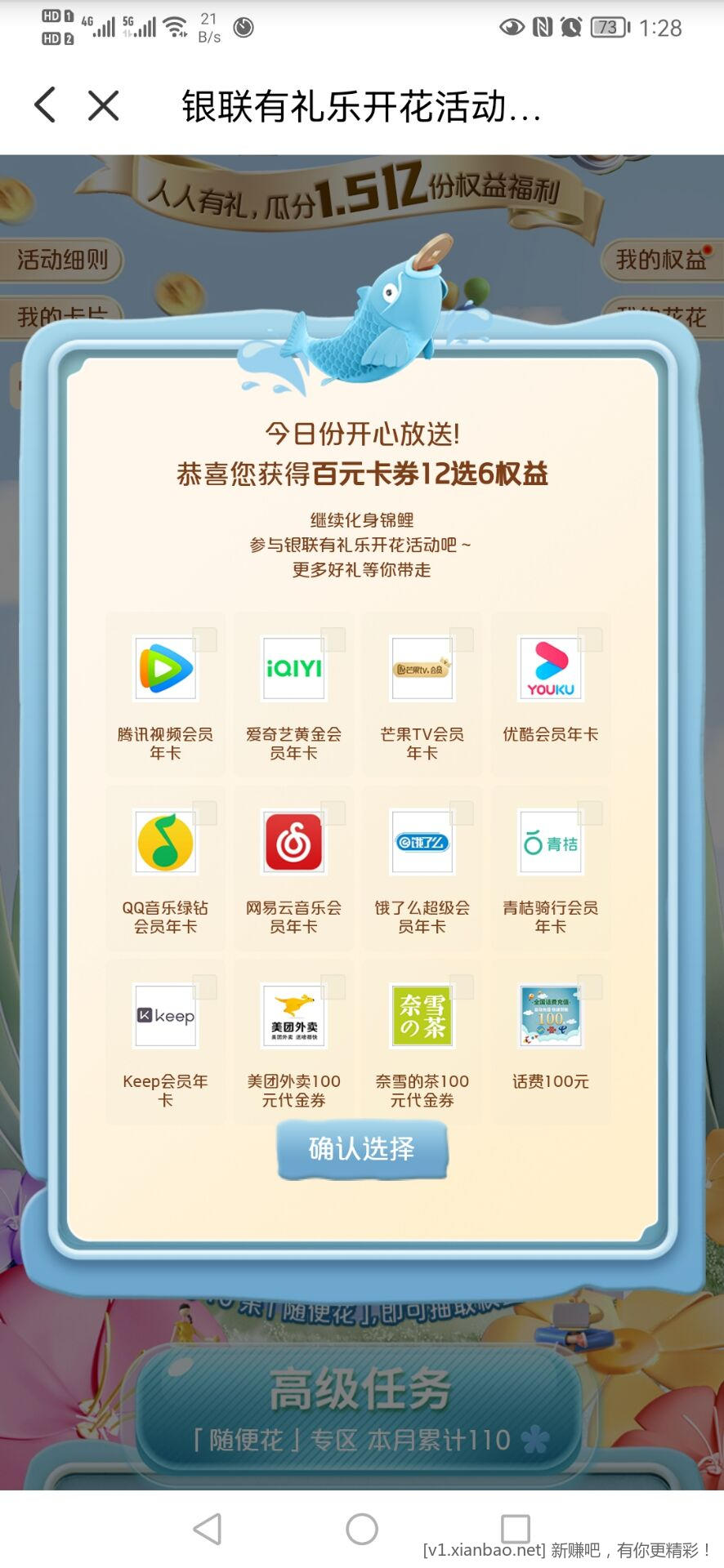Open 我的权益 my benefits
Screen dimensions: 724x1568
click(662, 260)
